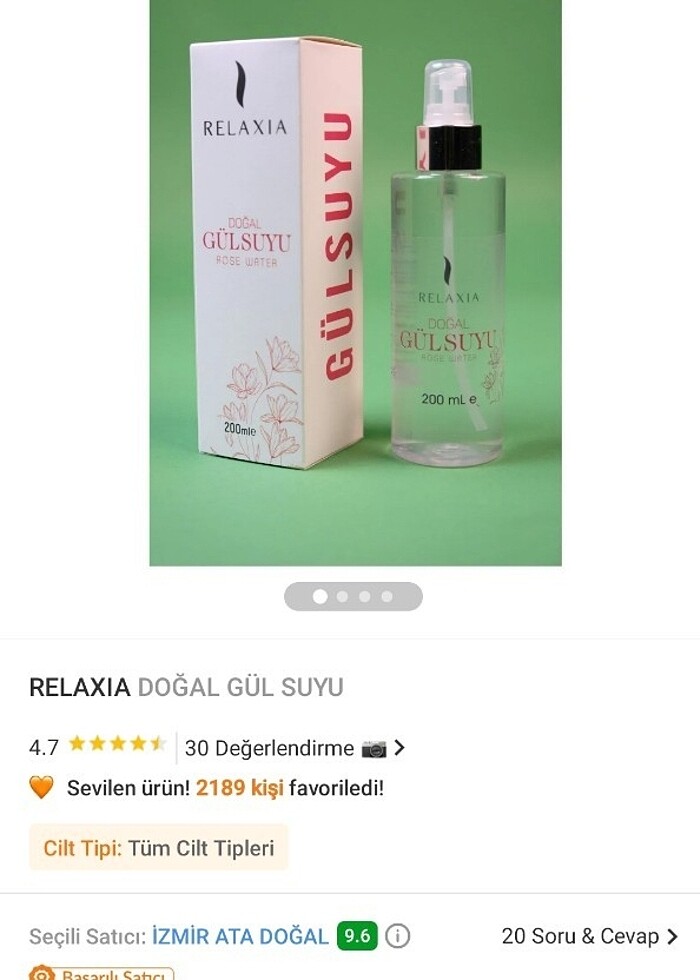Tap the Başarılı Satıcı badge
Image resolution: width=700 pixels, height=980 pixels.
[101, 974]
